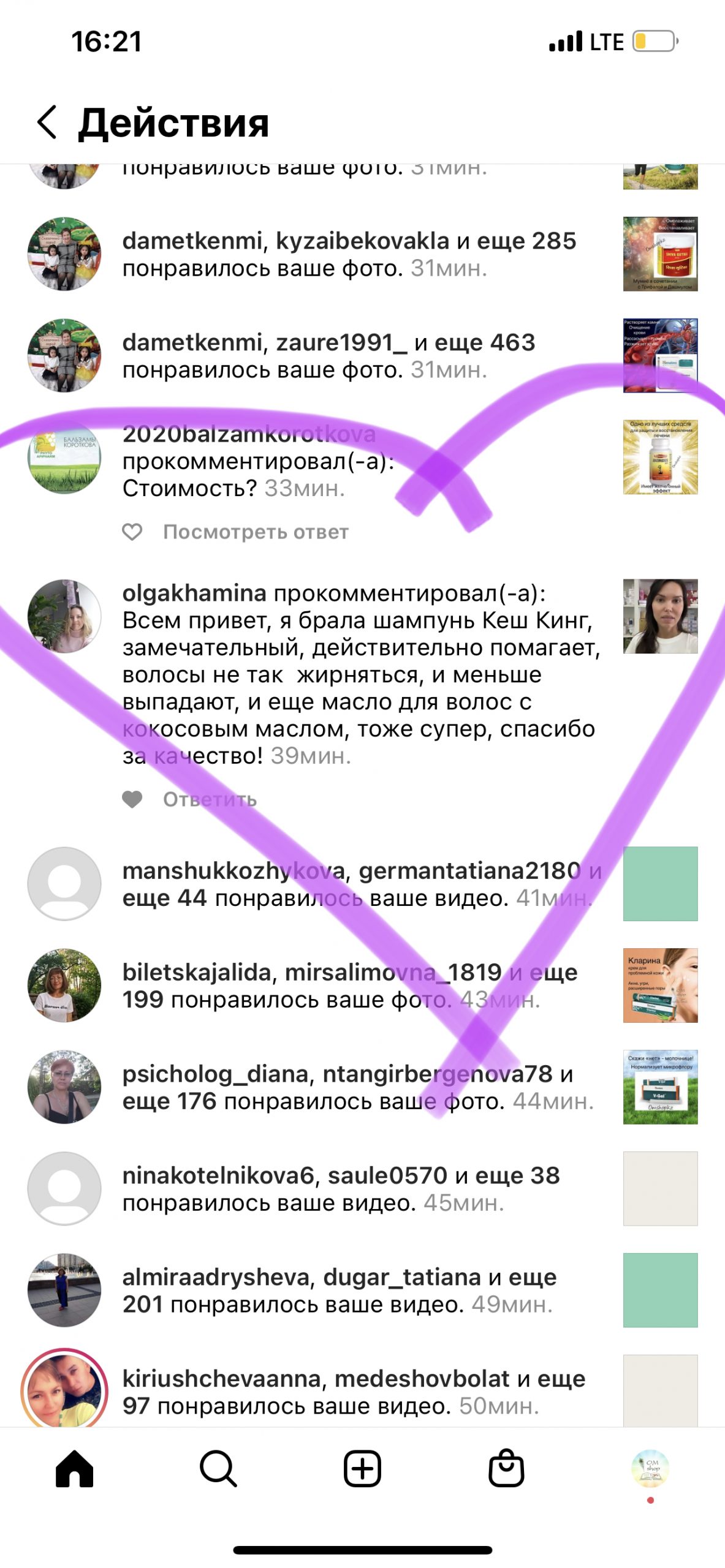Open the likes notification from ninakotelnikova6
The image size is (725, 1568).
[341, 1189]
